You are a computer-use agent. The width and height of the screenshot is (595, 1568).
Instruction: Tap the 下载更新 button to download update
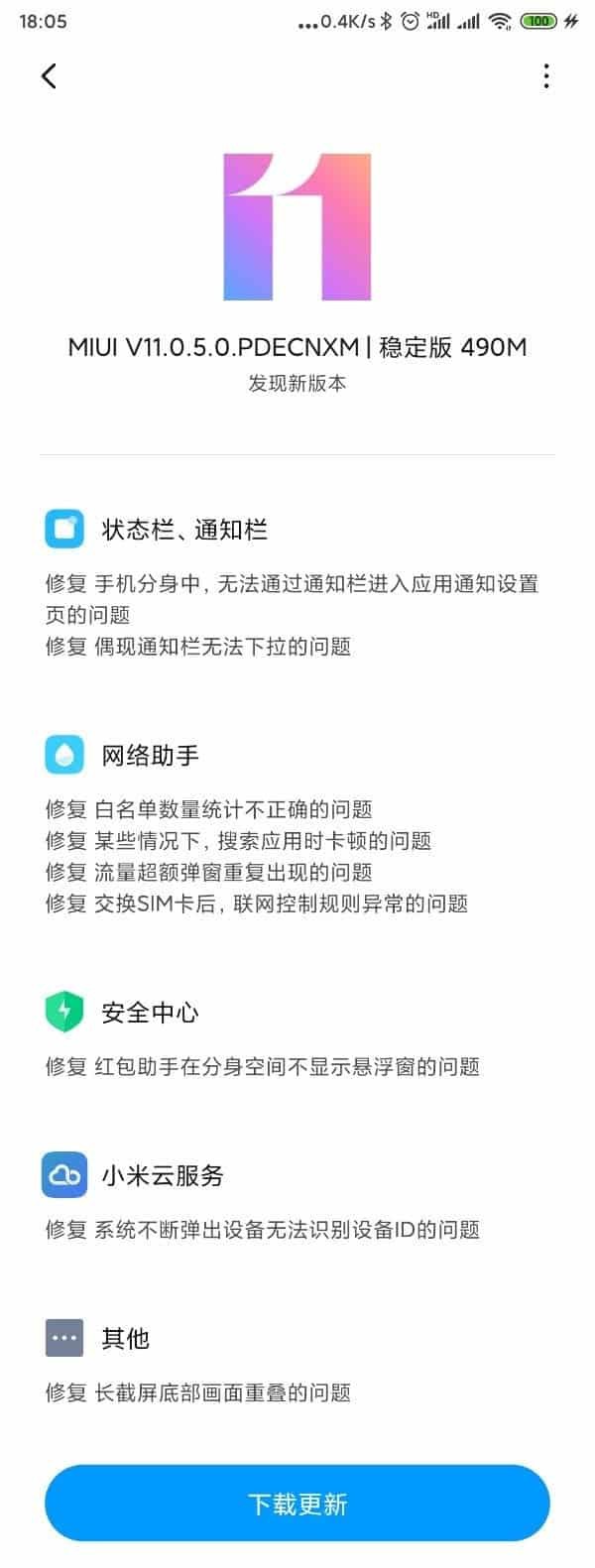(x=297, y=1503)
